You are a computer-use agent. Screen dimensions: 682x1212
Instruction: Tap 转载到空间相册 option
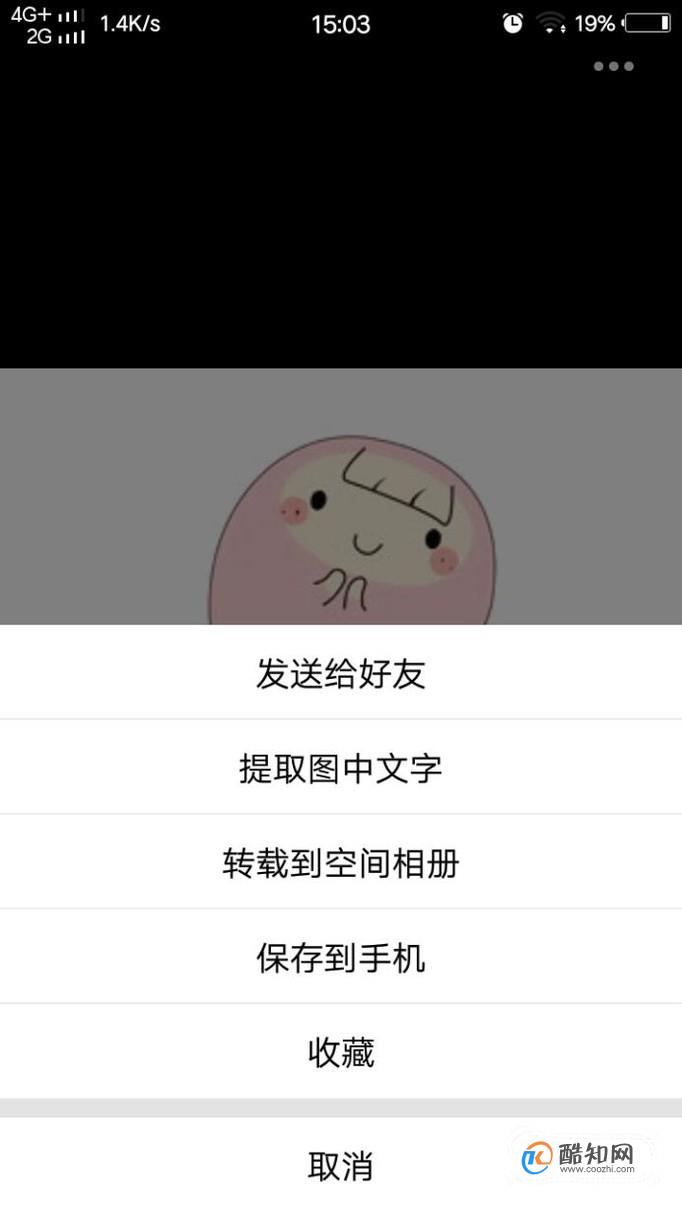(341, 862)
